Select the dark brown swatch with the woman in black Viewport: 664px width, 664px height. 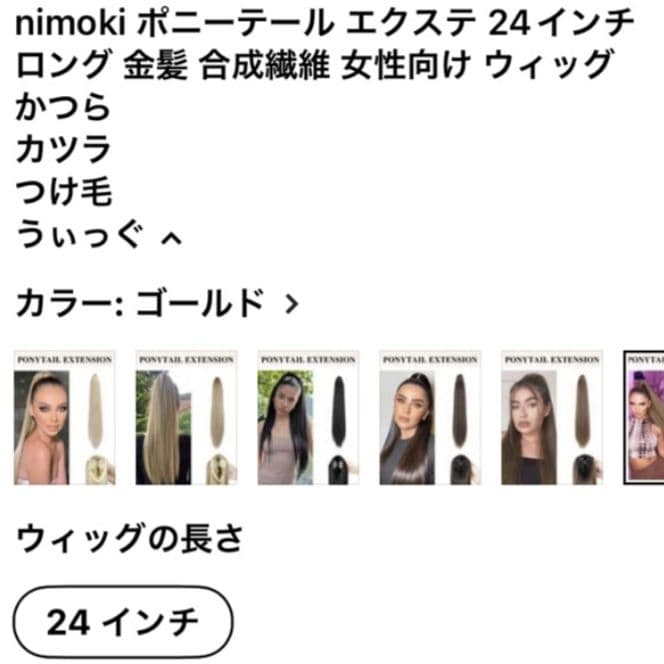[x=430, y=417]
